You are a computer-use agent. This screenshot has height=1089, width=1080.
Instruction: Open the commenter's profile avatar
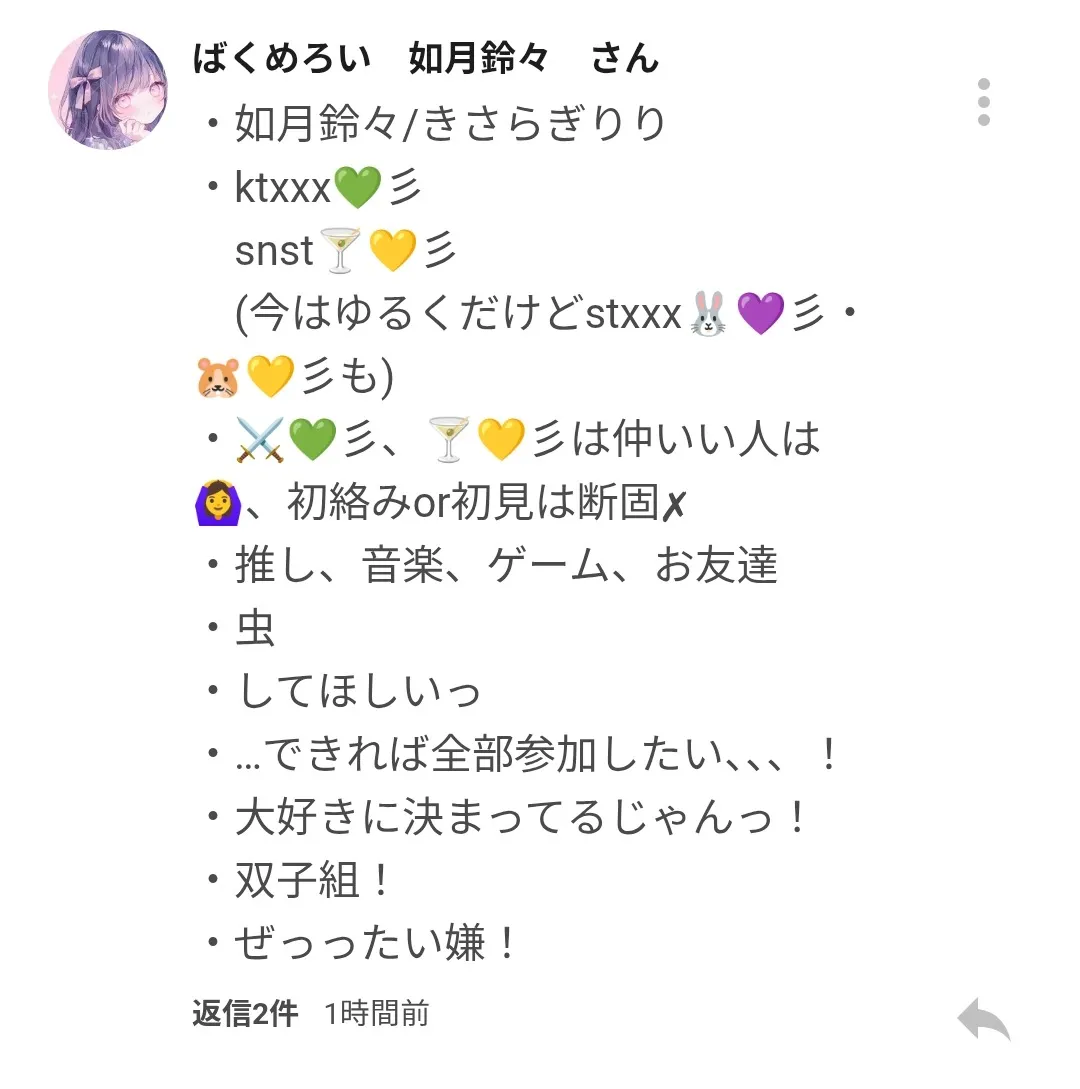(108, 90)
